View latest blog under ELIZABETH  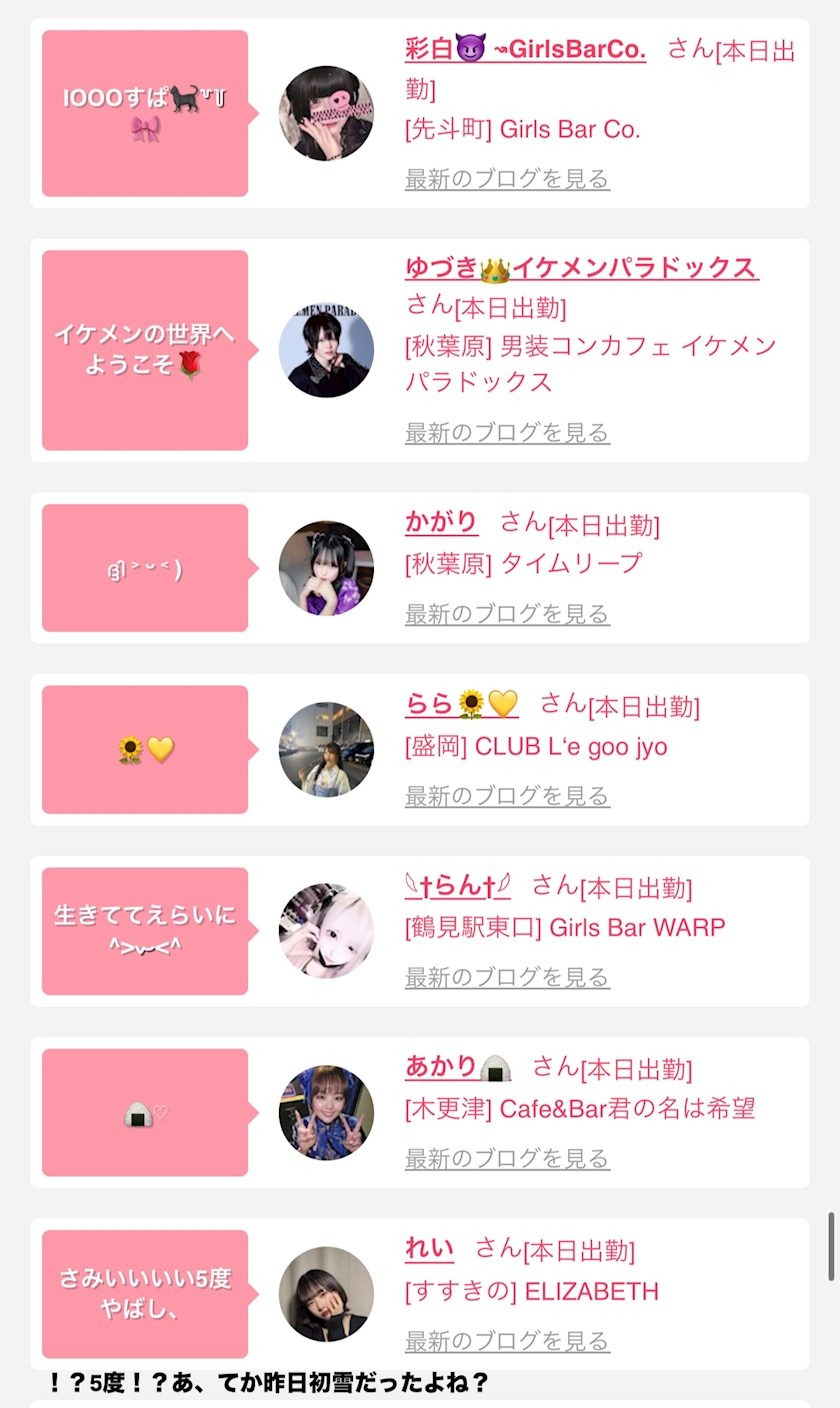[x=507, y=1341]
